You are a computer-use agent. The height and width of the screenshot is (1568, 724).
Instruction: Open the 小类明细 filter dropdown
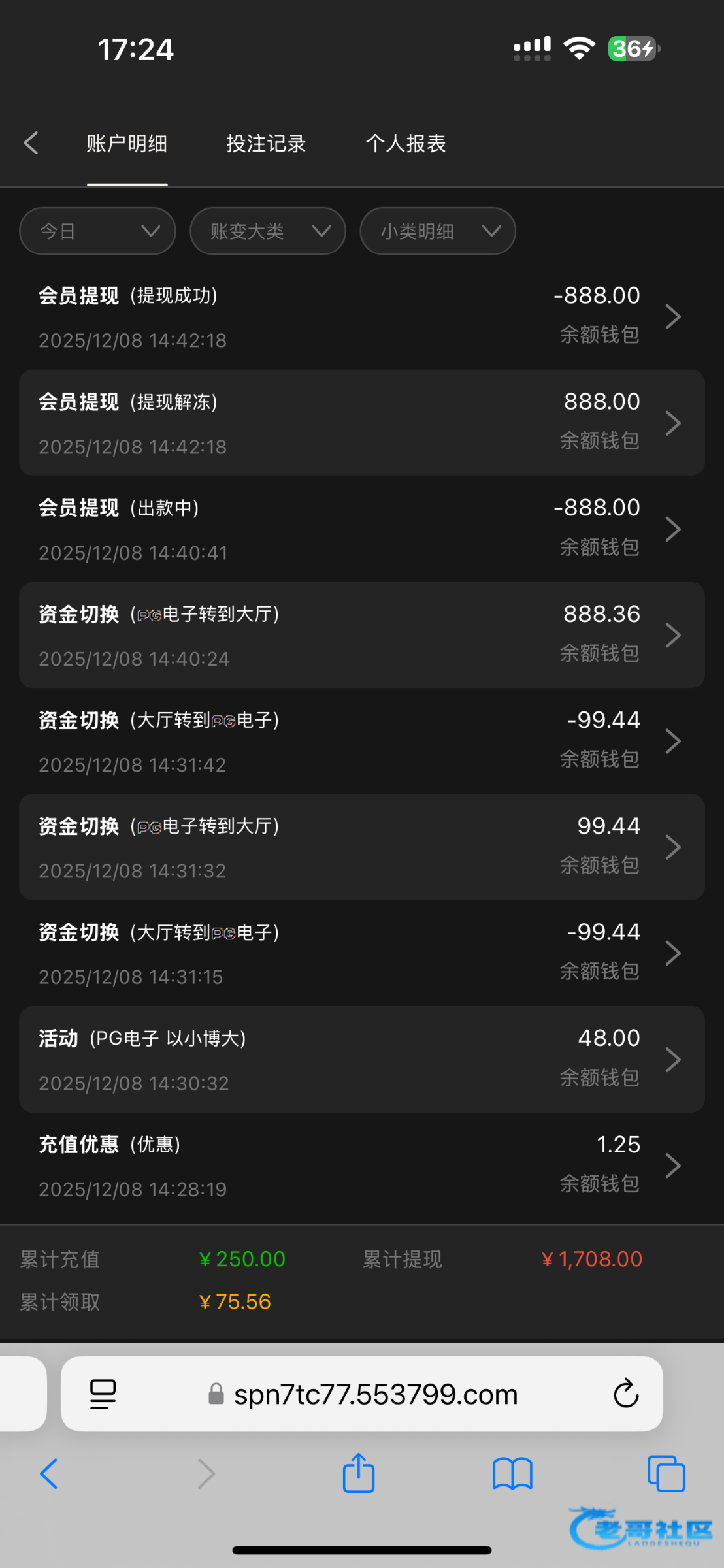point(437,231)
